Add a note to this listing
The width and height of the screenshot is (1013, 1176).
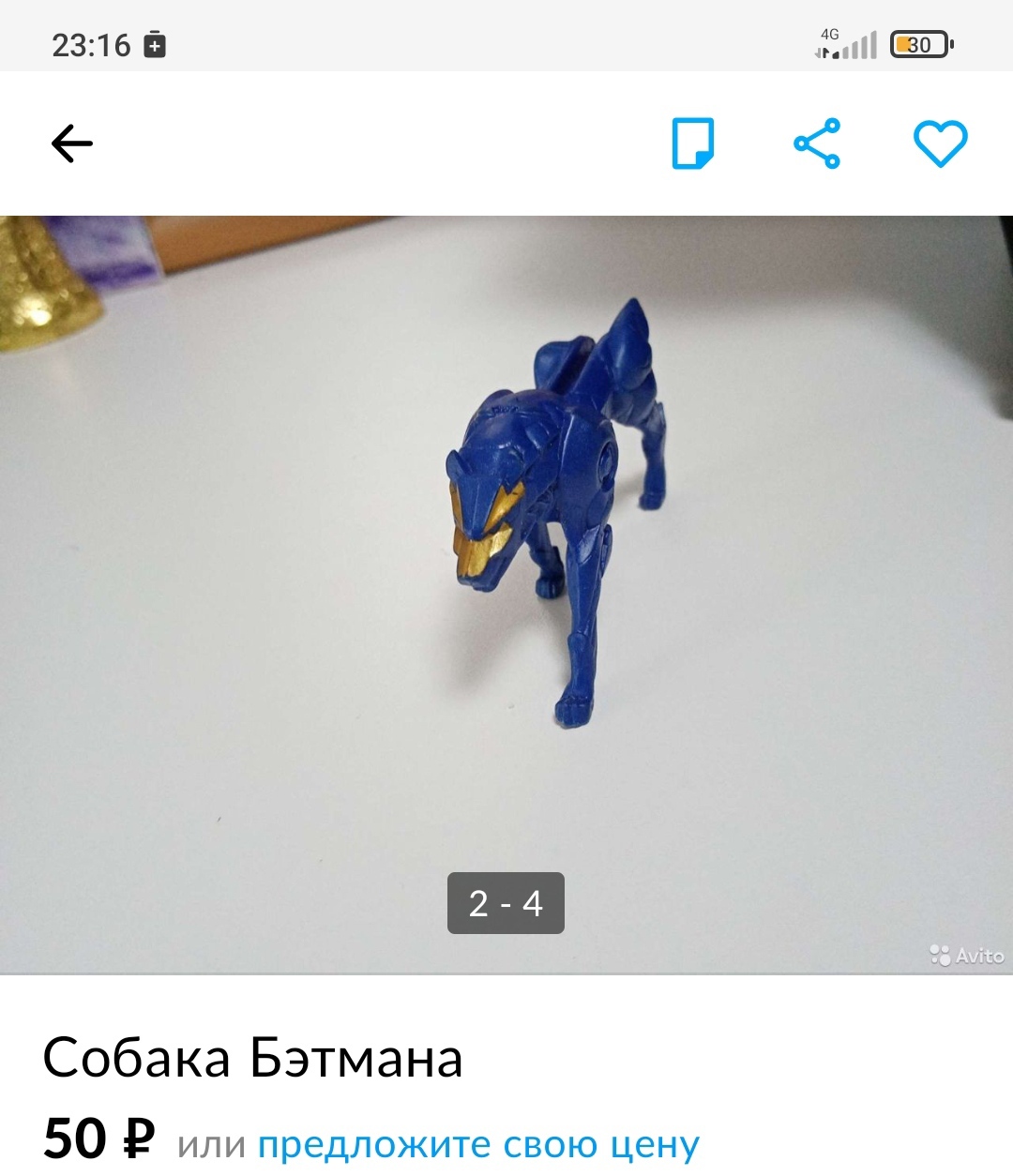click(x=693, y=143)
